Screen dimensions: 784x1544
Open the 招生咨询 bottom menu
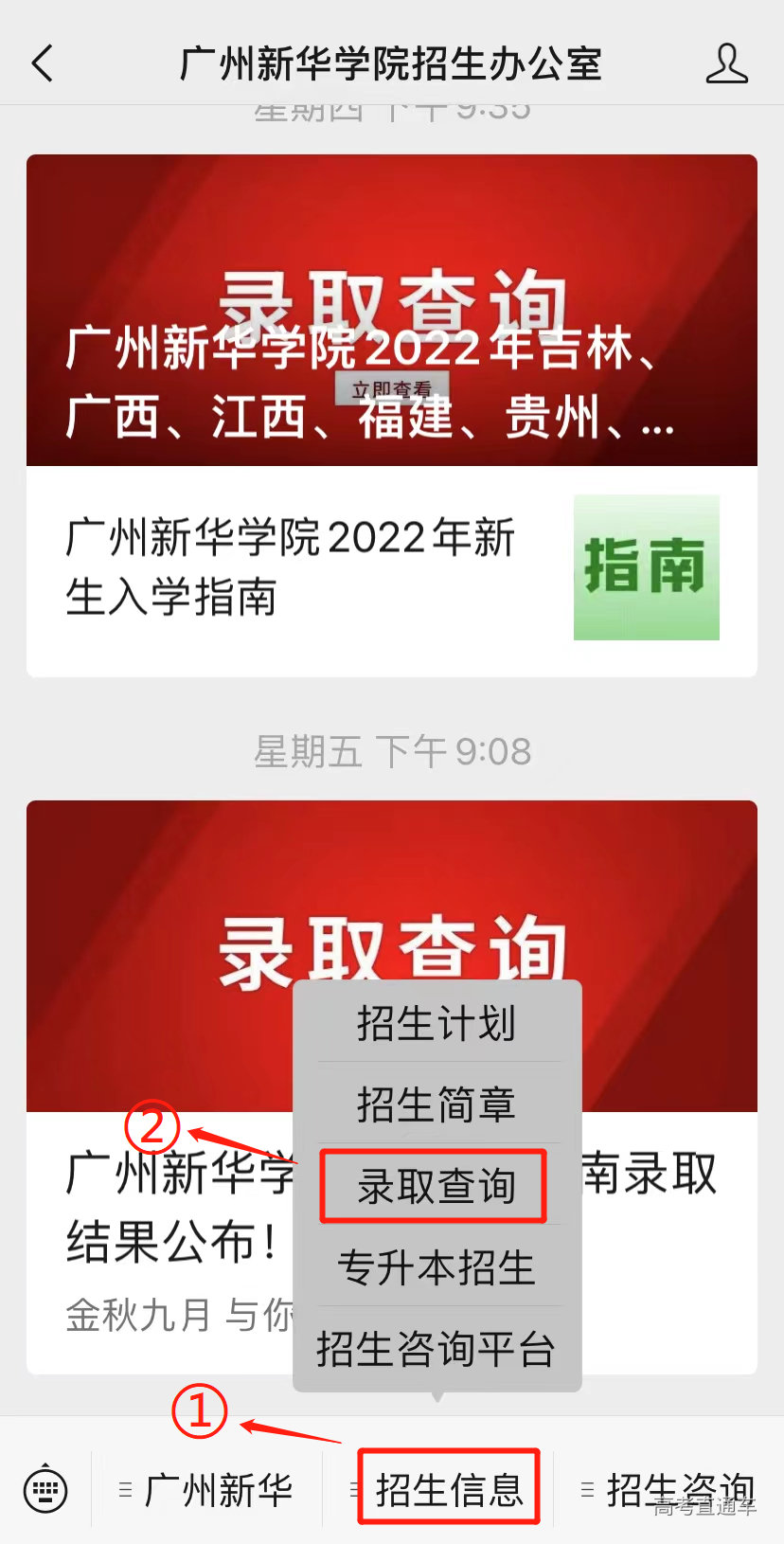coord(678,1488)
